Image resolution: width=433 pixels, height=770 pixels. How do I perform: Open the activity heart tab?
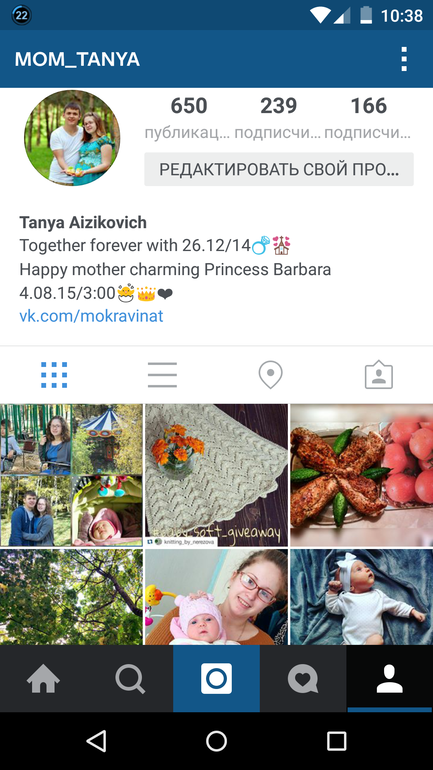point(303,679)
